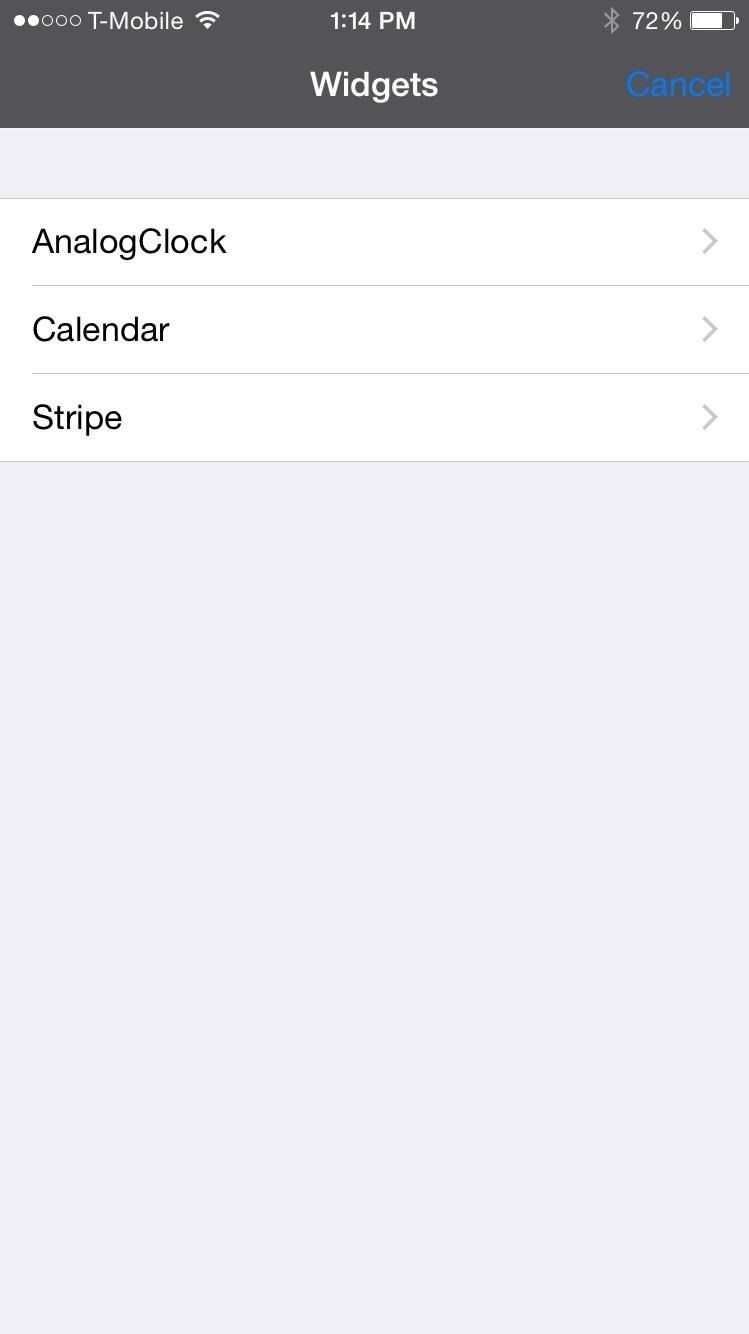
Task: Tap the Widgets title text
Action: (373, 85)
